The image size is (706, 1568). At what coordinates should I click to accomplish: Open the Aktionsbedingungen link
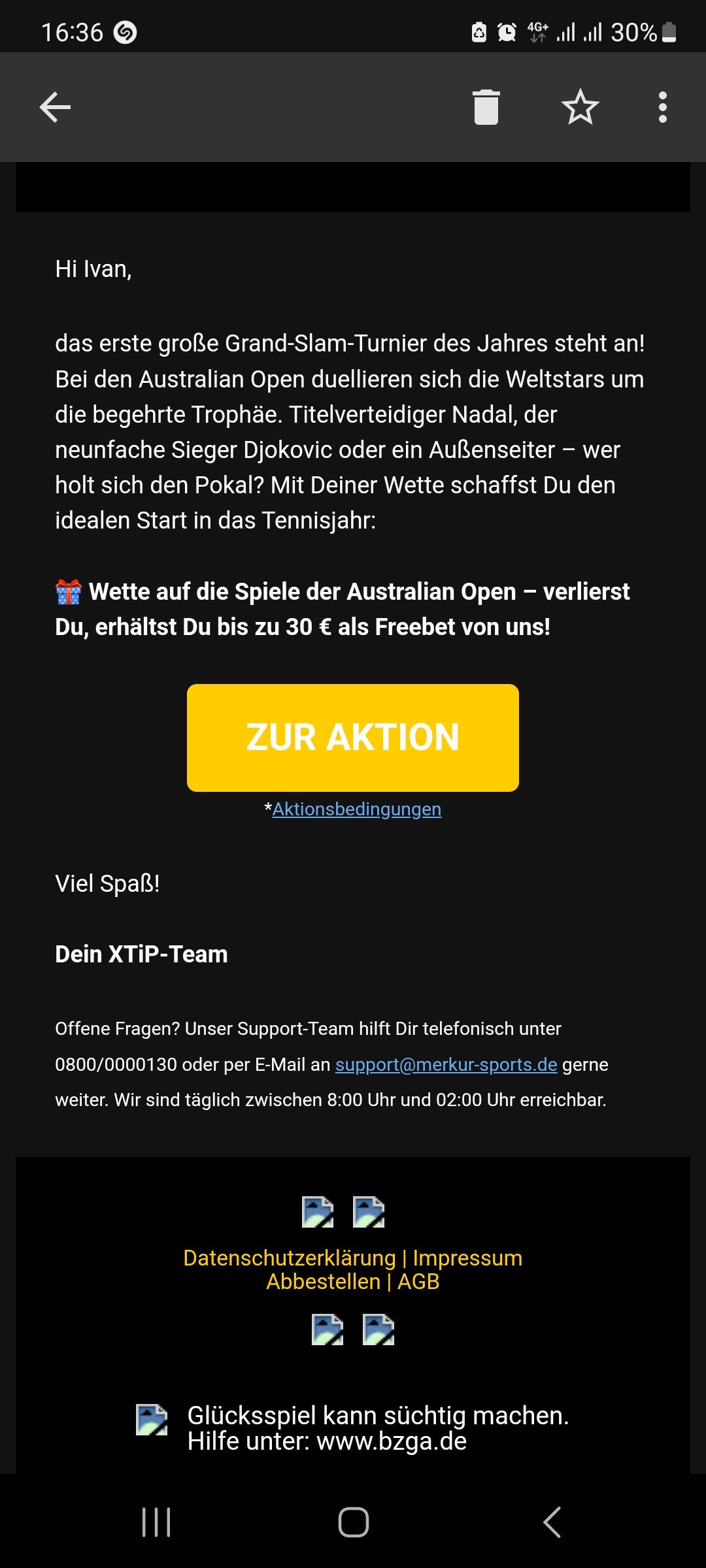click(357, 809)
